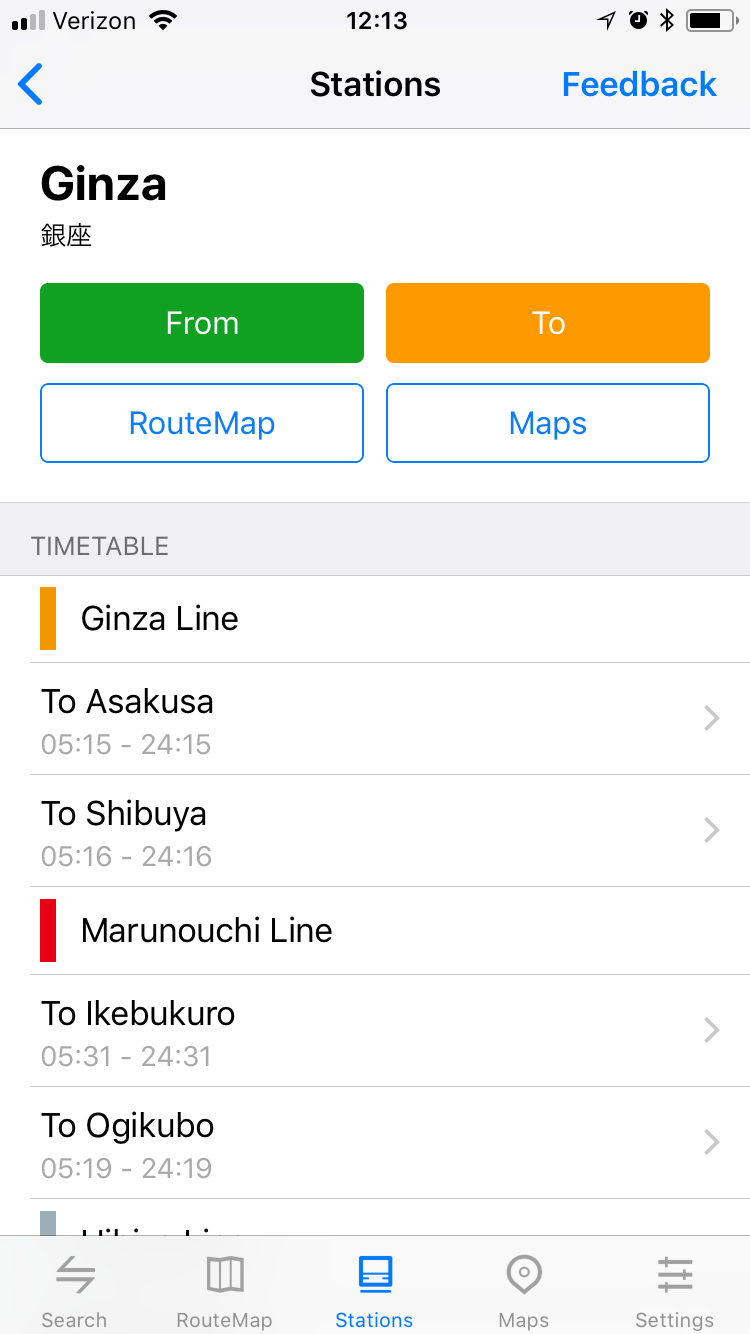Tap the red Marunouchi Line color bar
750x1334 pixels.
click(44, 930)
